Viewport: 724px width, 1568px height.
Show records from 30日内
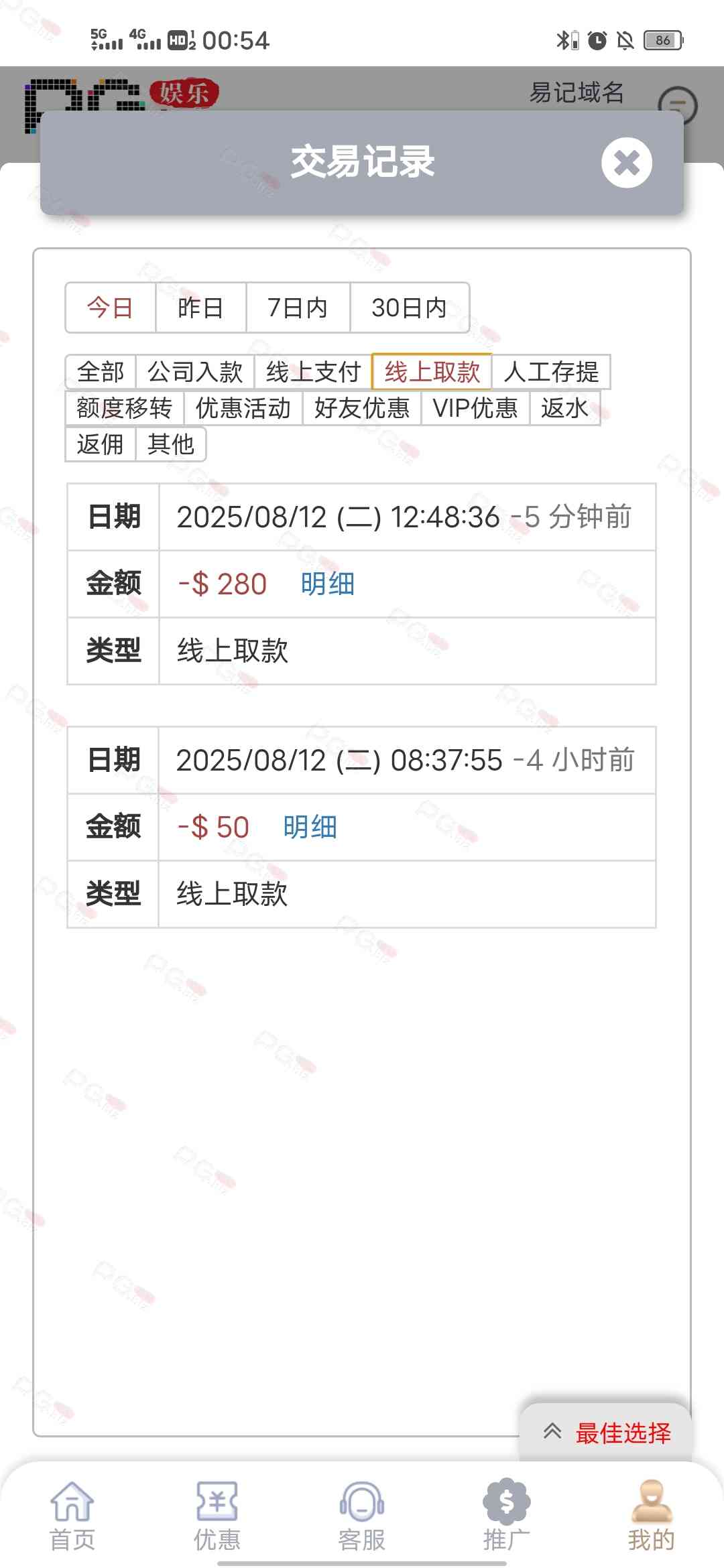pos(409,308)
